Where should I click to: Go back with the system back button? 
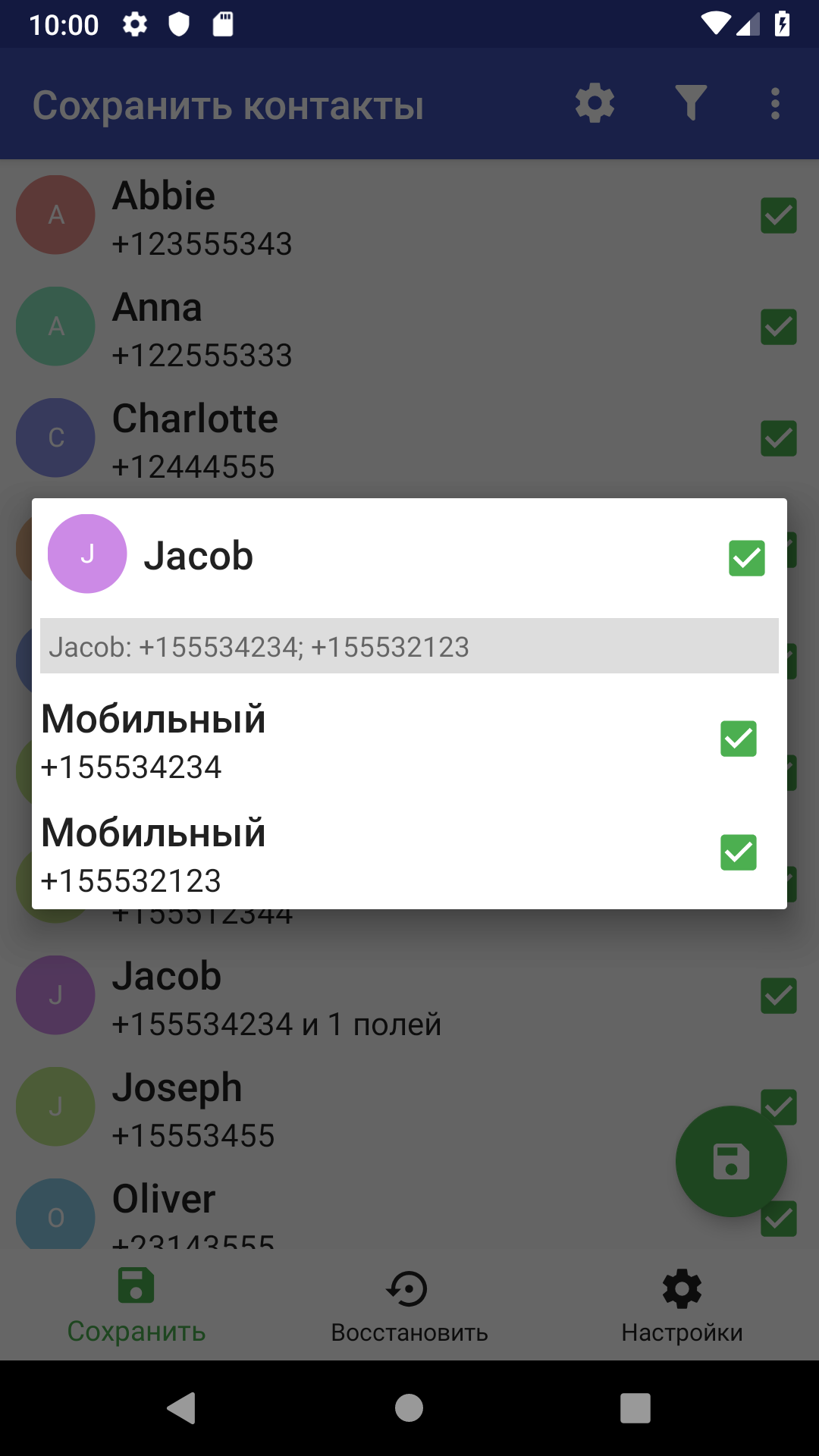181,1408
